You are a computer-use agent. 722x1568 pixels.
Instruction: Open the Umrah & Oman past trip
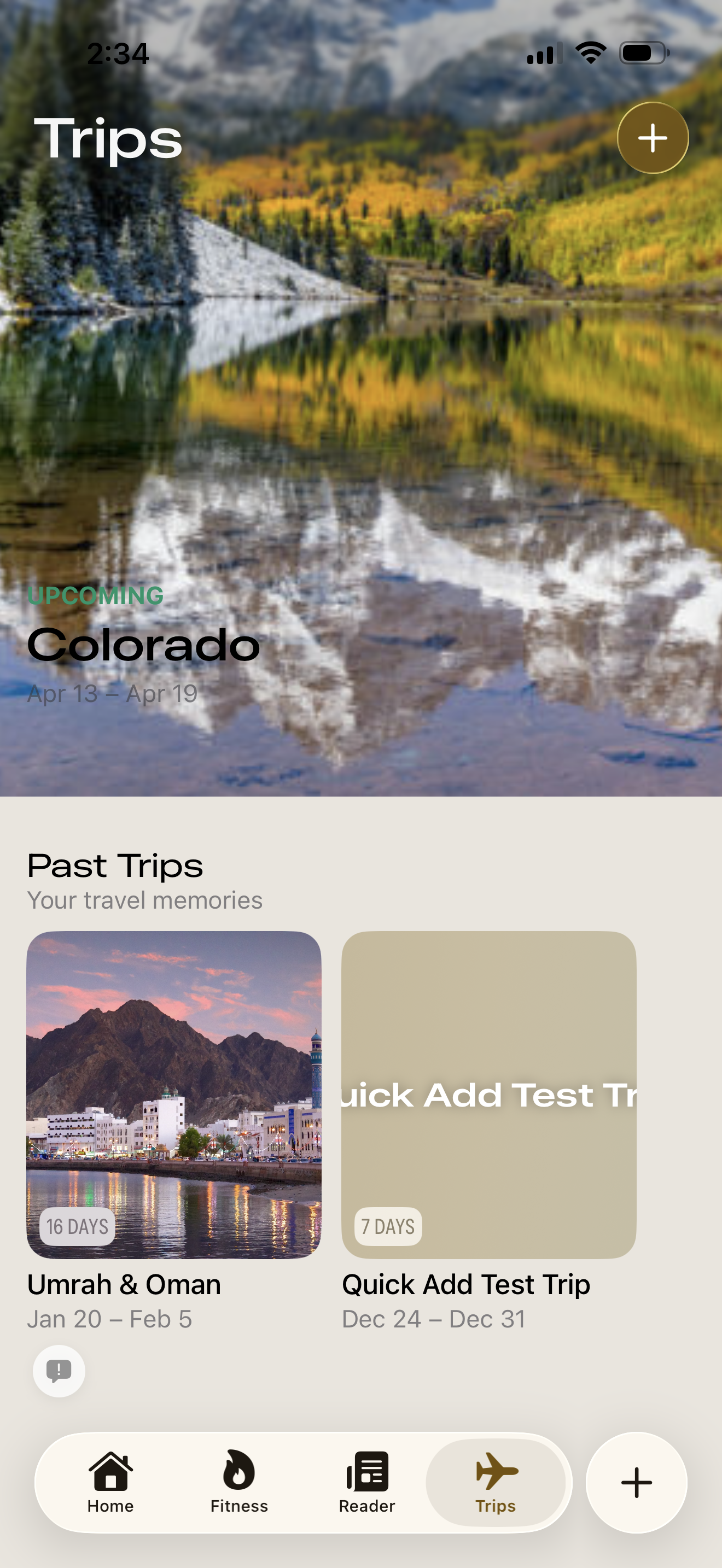(x=174, y=1095)
